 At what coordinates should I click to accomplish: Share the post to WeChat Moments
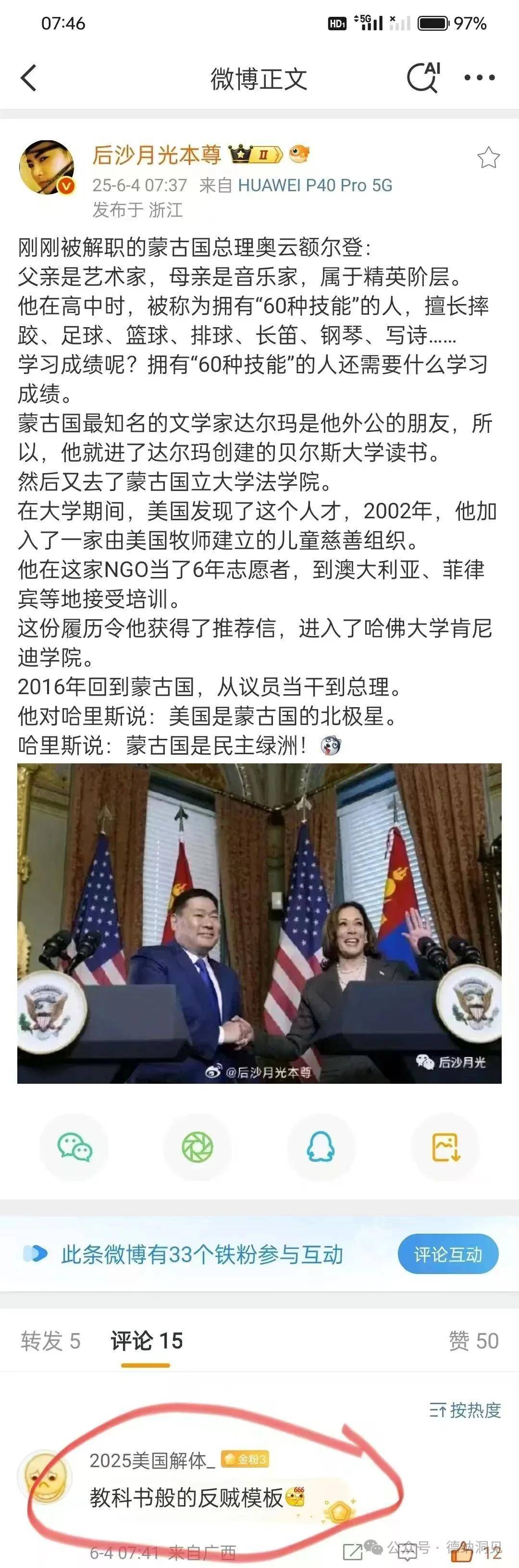click(198, 1147)
